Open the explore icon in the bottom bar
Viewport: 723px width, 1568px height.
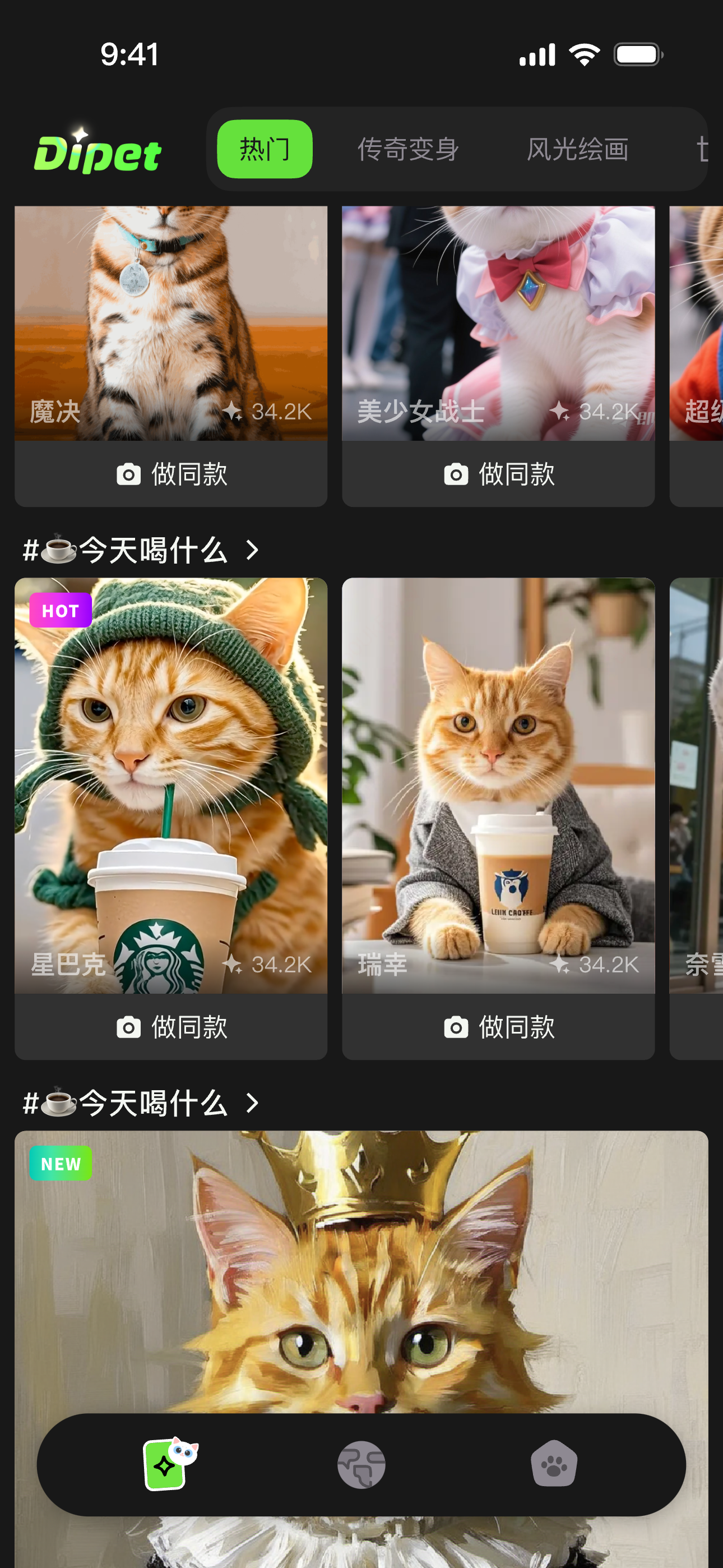(x=361, y=1465)
